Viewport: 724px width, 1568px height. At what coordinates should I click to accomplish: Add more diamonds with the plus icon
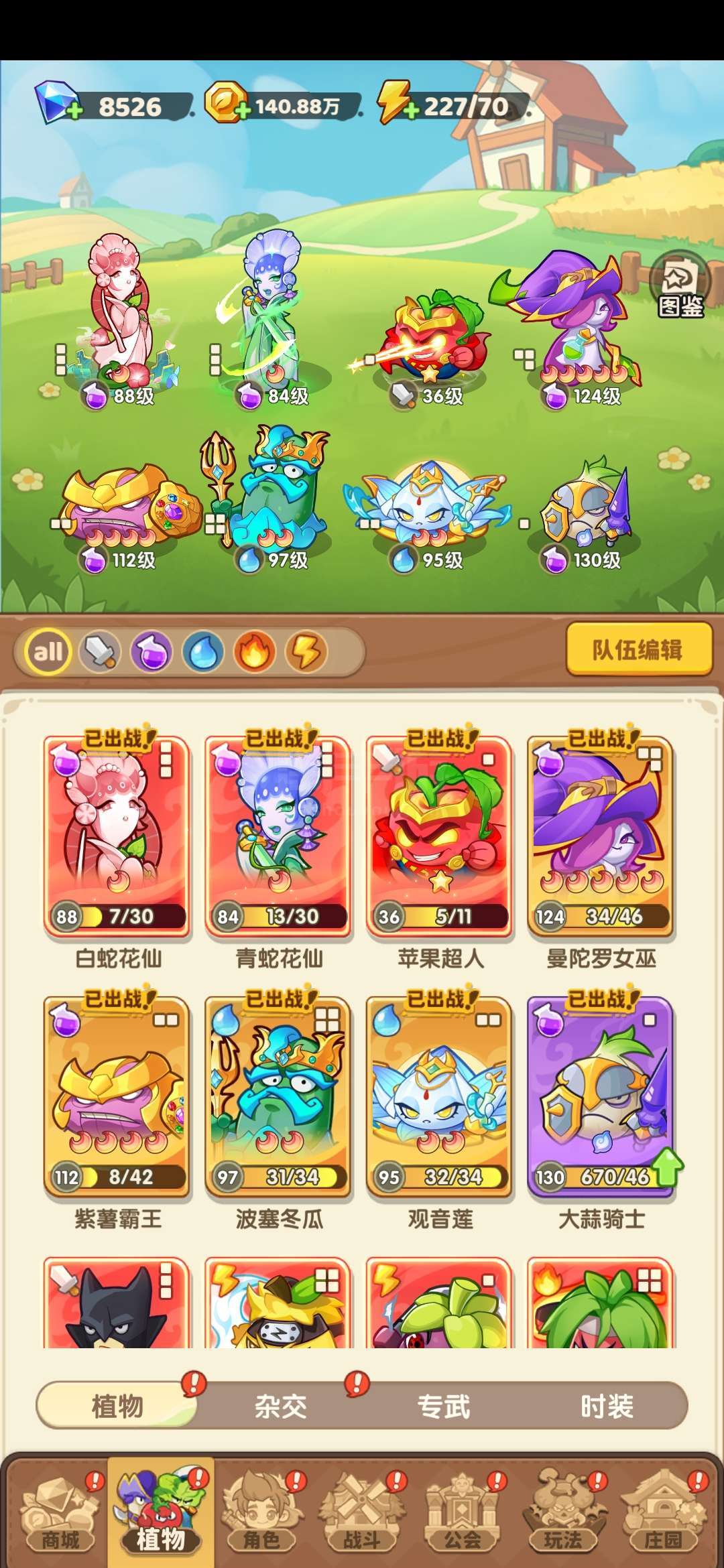tap(74, 111)
